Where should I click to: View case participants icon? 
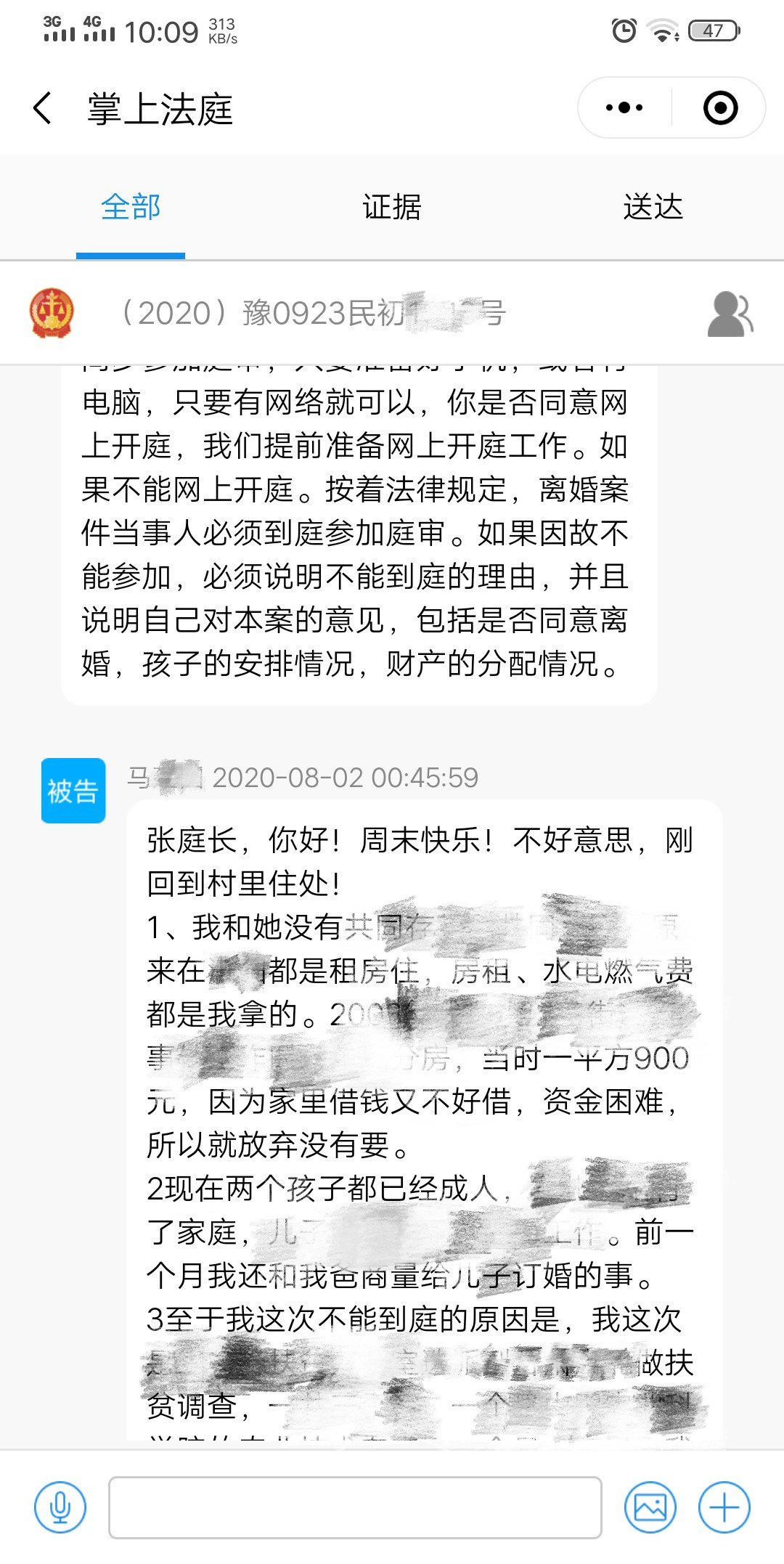(730, 314)
